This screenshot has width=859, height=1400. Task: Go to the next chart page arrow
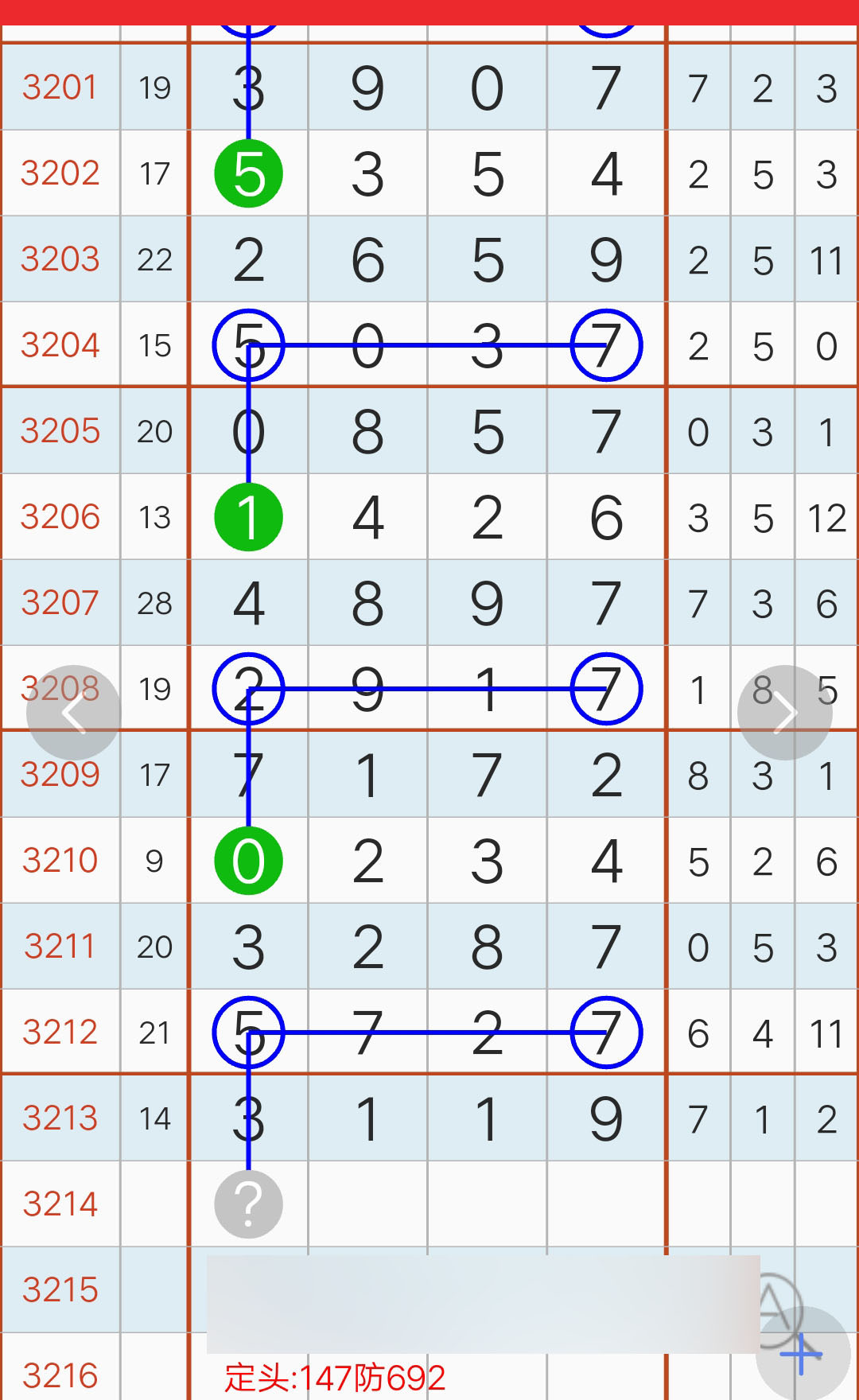click(x=785, y=713)
